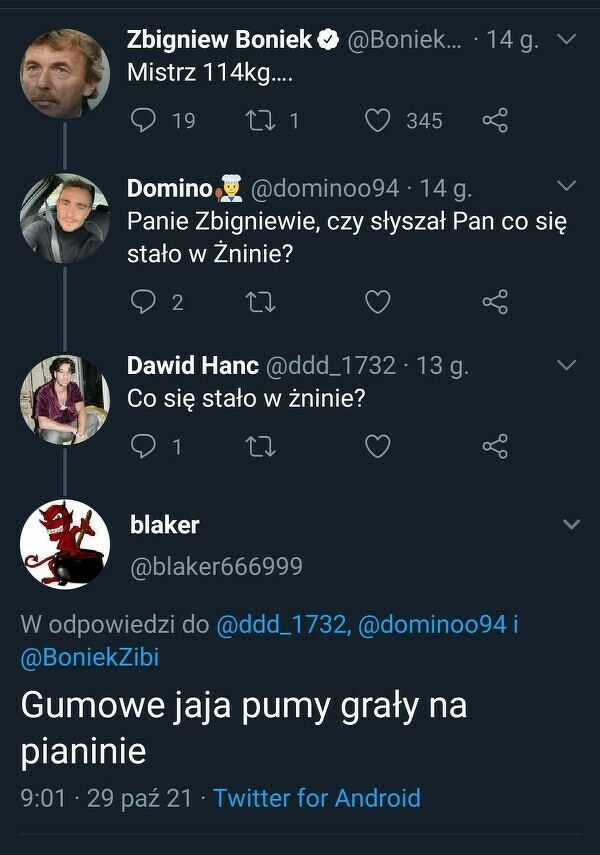Viewport: 600px width, 855px height.
Task: Share Dawid Hanc's tweet
Action: pyautogui.click(x=495, y=446)
